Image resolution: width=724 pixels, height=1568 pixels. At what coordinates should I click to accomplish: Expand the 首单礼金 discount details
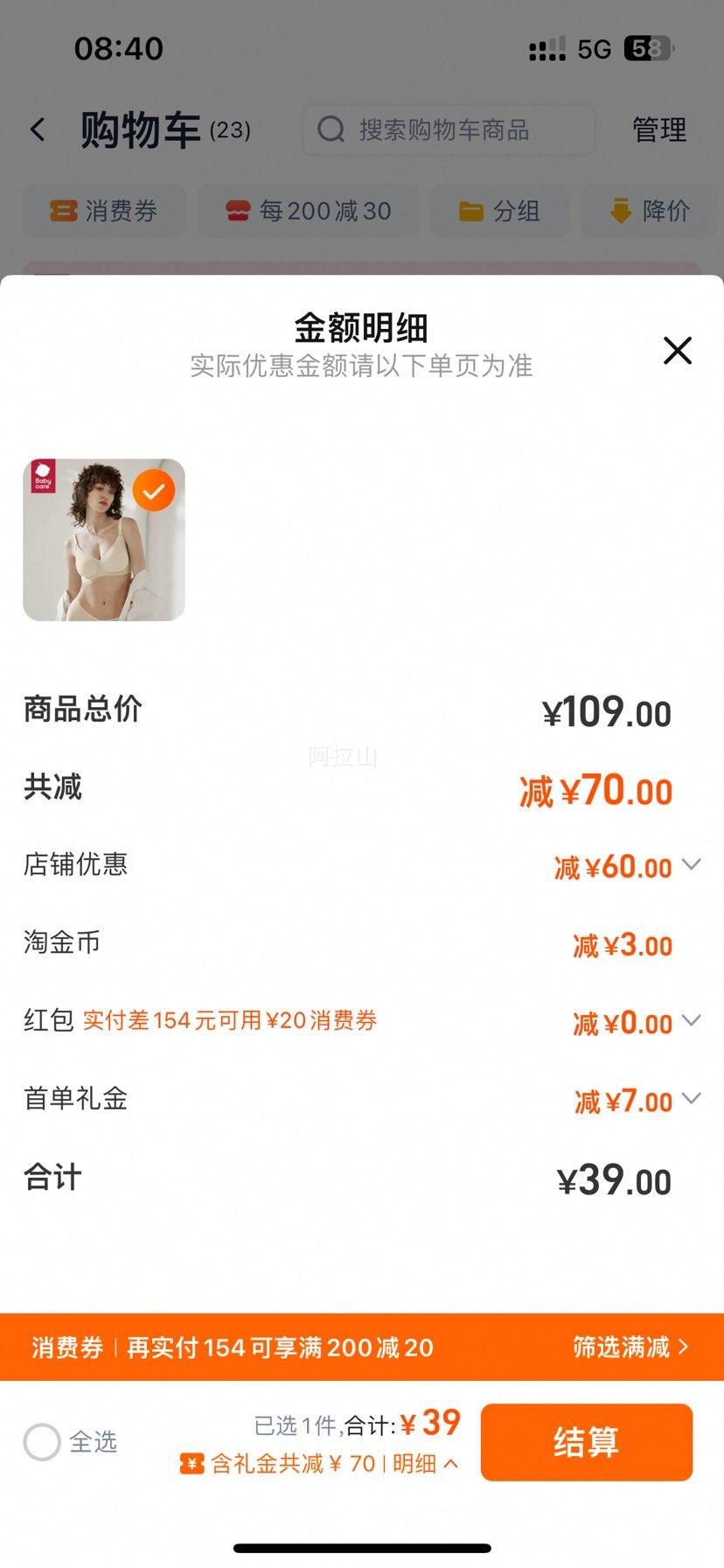tap(692, 1099)
